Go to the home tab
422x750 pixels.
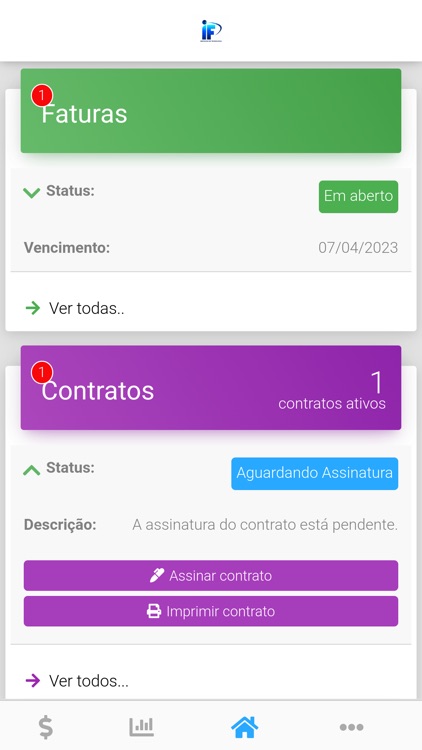(244, 727)
